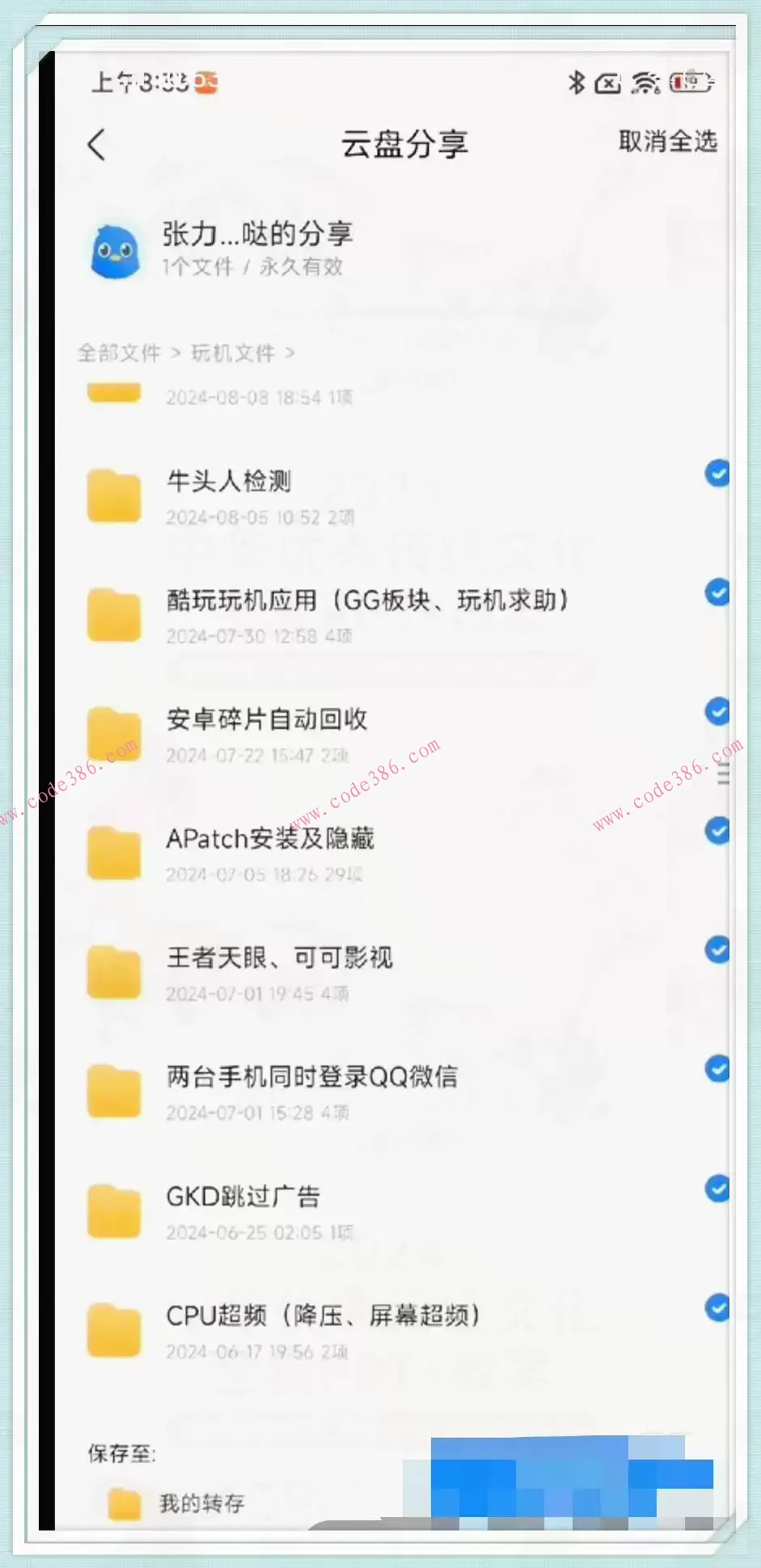This screenshot has width=761, height=1568.
Task: Open the GKD跳过广告 folder icon
Action: pyautogui.click(x=114, y=1211)
